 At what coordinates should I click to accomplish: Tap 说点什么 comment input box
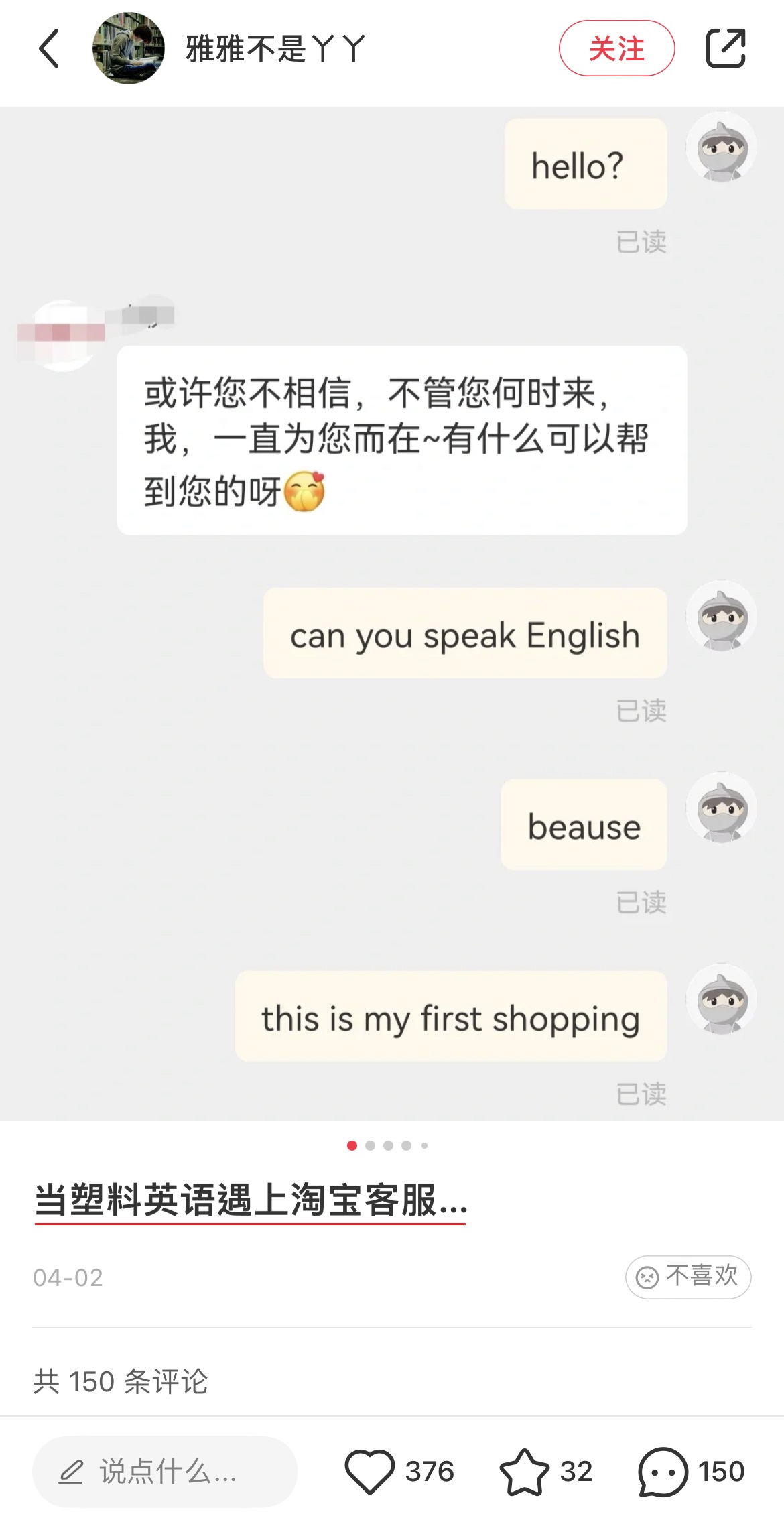(x=165, y=1472)
